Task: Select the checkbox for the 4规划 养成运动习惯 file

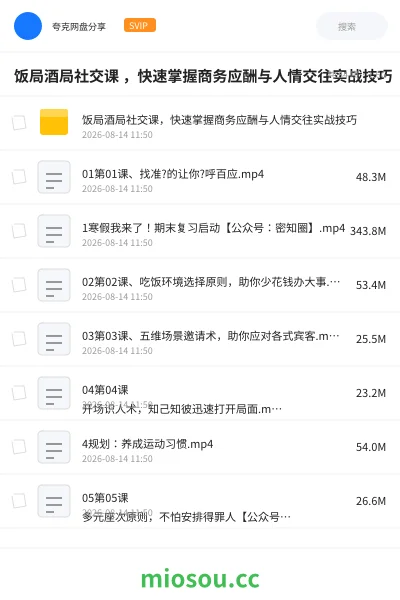Action: pos(19,447)
